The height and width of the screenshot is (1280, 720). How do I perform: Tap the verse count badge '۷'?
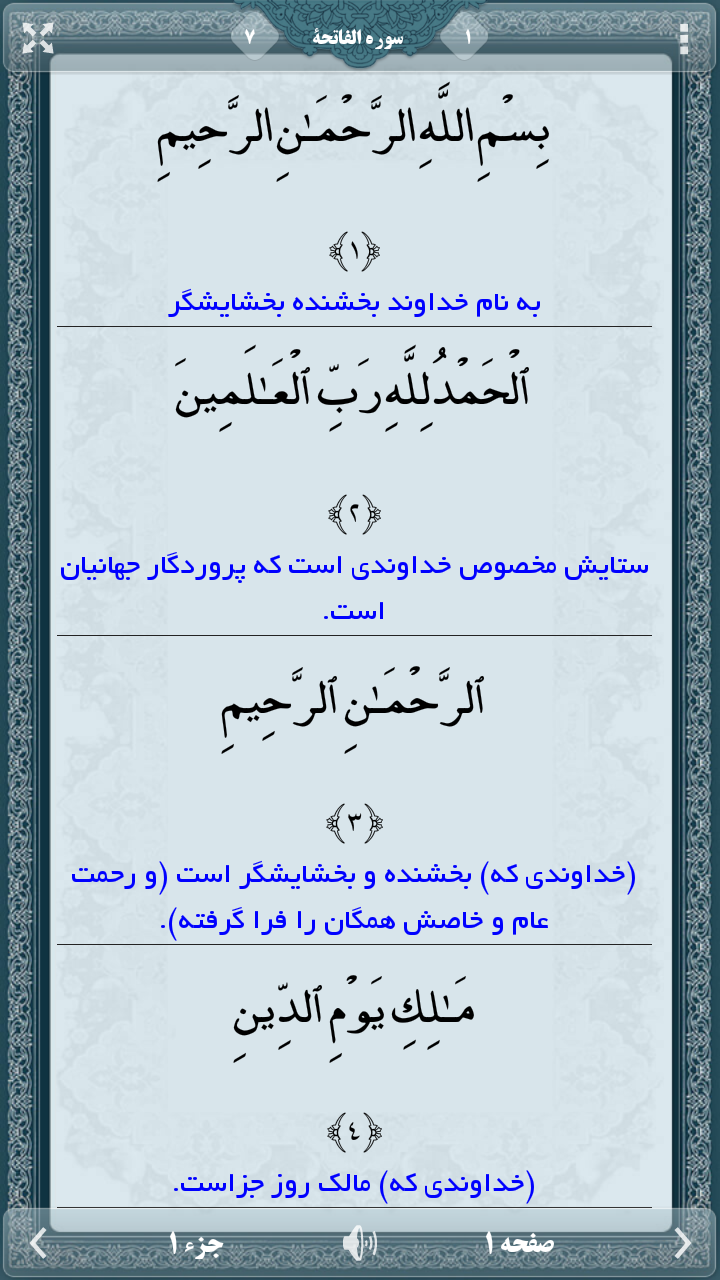250,38
